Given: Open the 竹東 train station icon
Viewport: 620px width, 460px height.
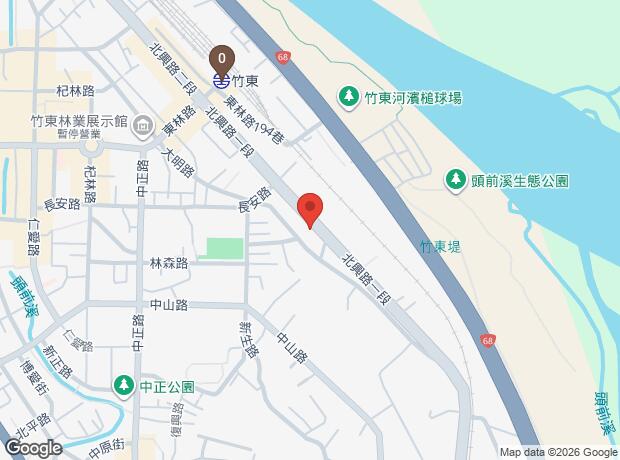Looking at the screenshot, I should pos(221,81).
